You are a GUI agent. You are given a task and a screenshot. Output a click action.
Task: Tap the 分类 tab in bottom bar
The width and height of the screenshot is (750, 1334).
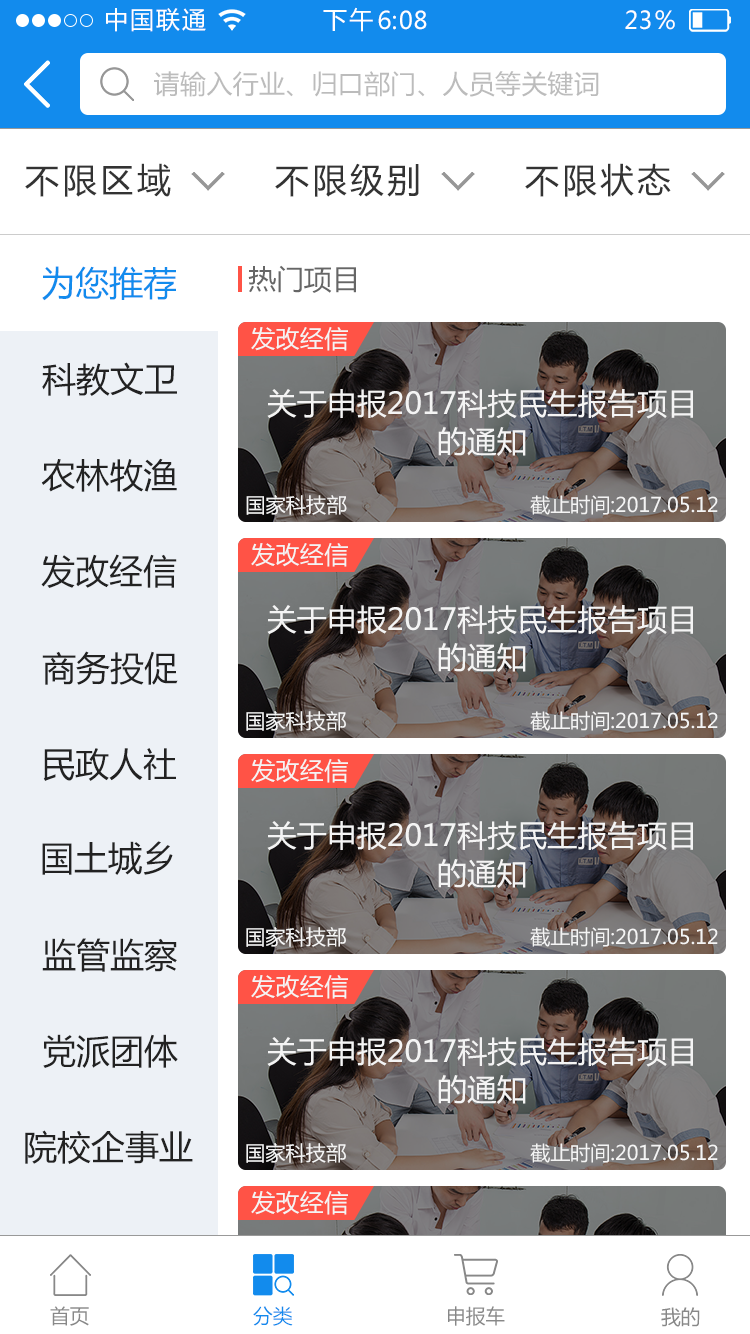tap(273, 1289)
